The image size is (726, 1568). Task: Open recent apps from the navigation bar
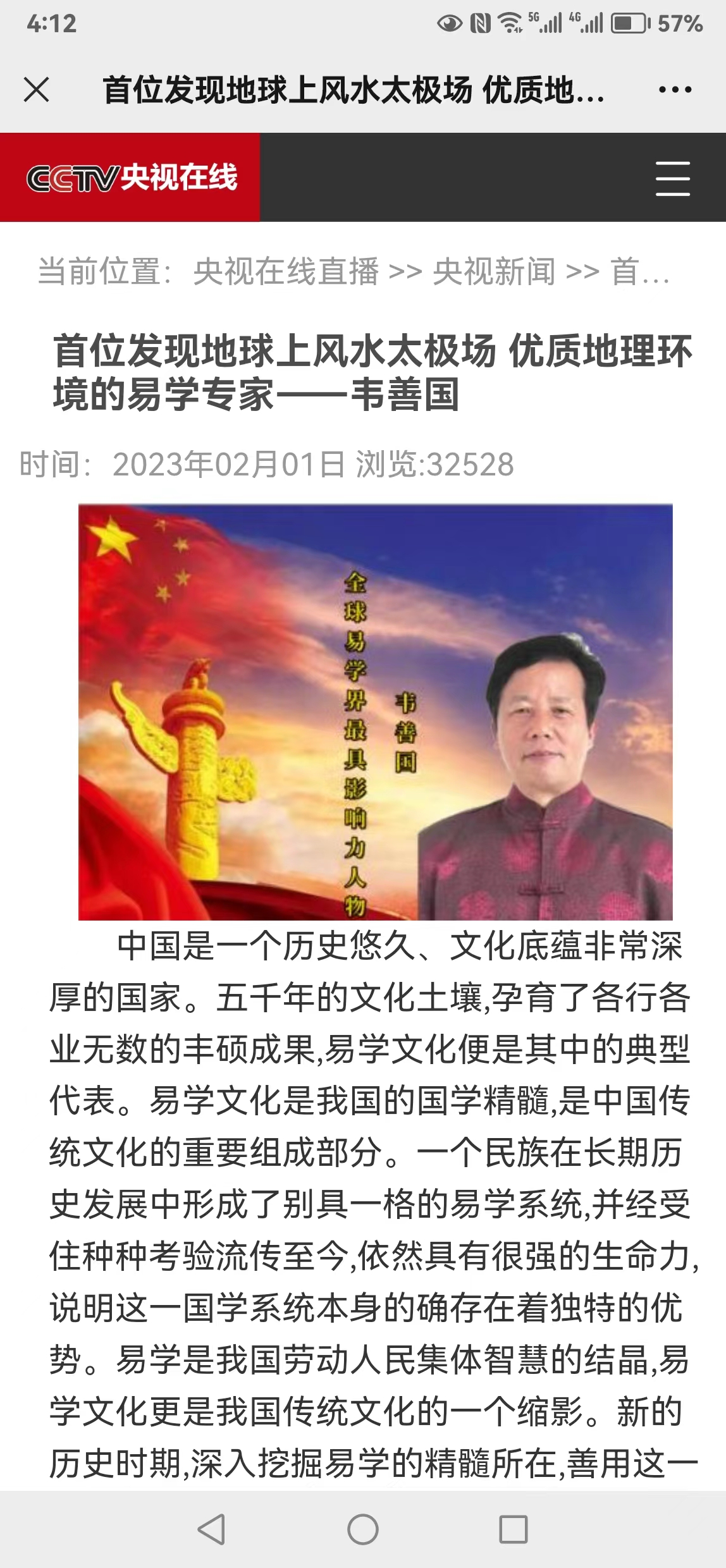pos(513,1530)
